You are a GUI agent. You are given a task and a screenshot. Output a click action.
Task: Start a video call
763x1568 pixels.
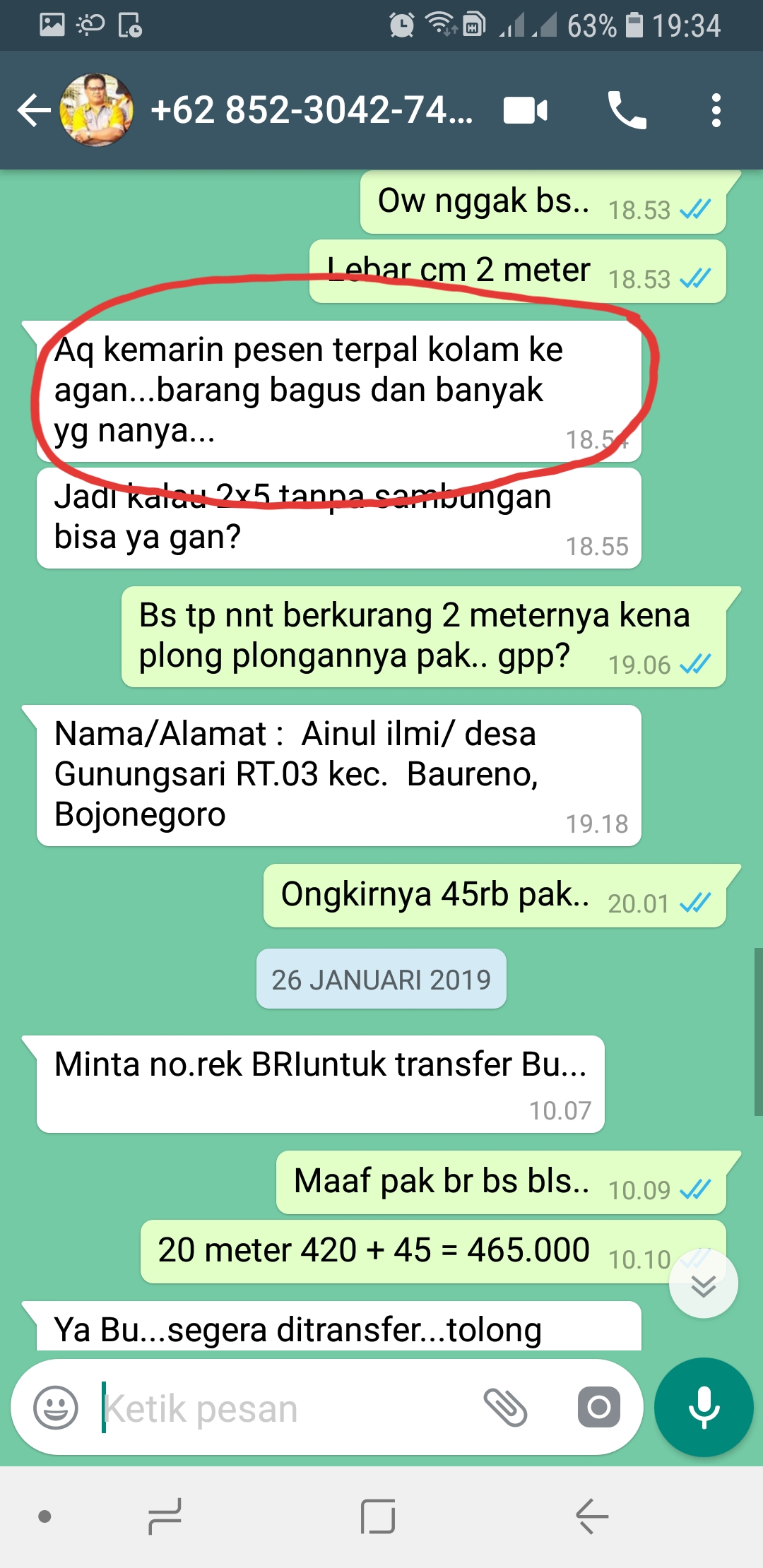(x=525, y=111)
